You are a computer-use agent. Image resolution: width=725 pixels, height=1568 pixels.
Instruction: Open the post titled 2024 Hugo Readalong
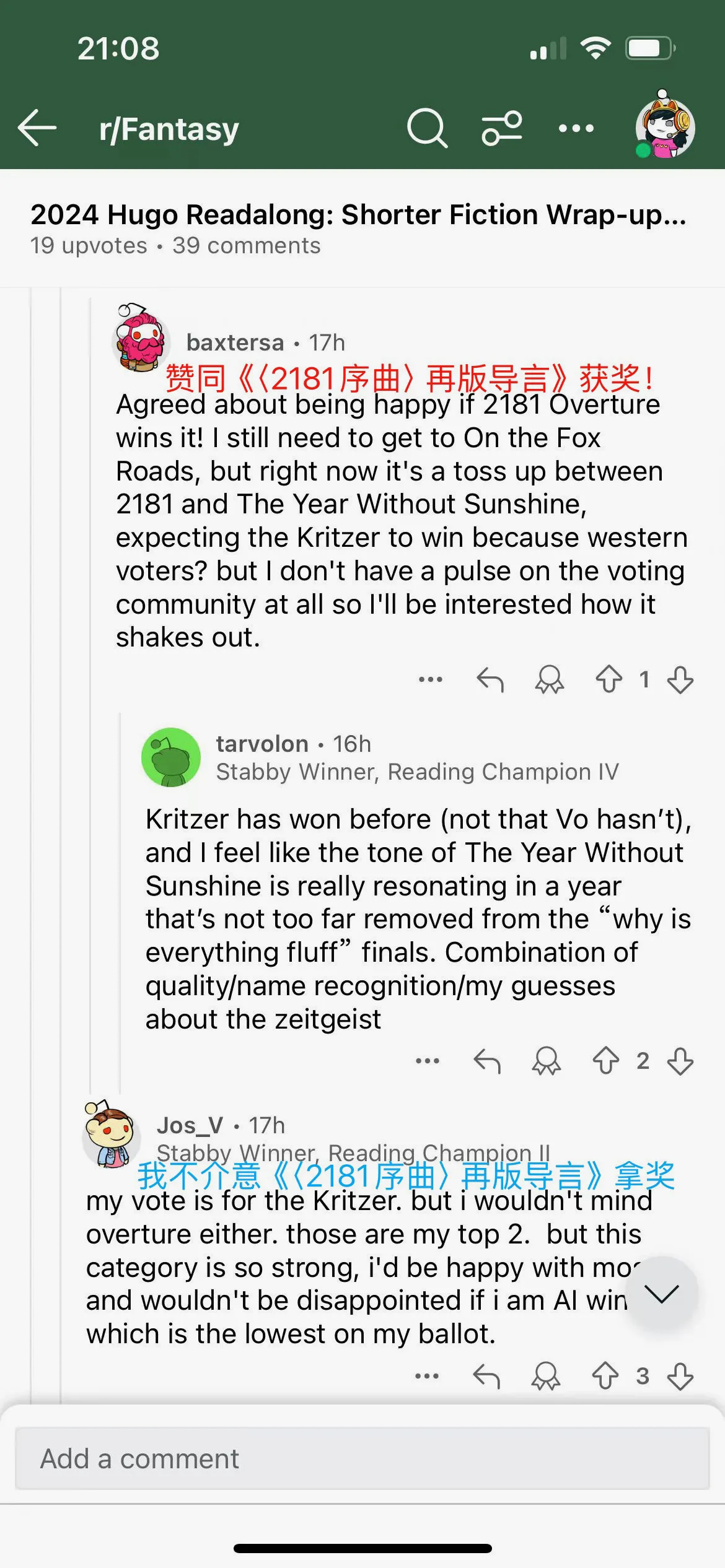358,215
